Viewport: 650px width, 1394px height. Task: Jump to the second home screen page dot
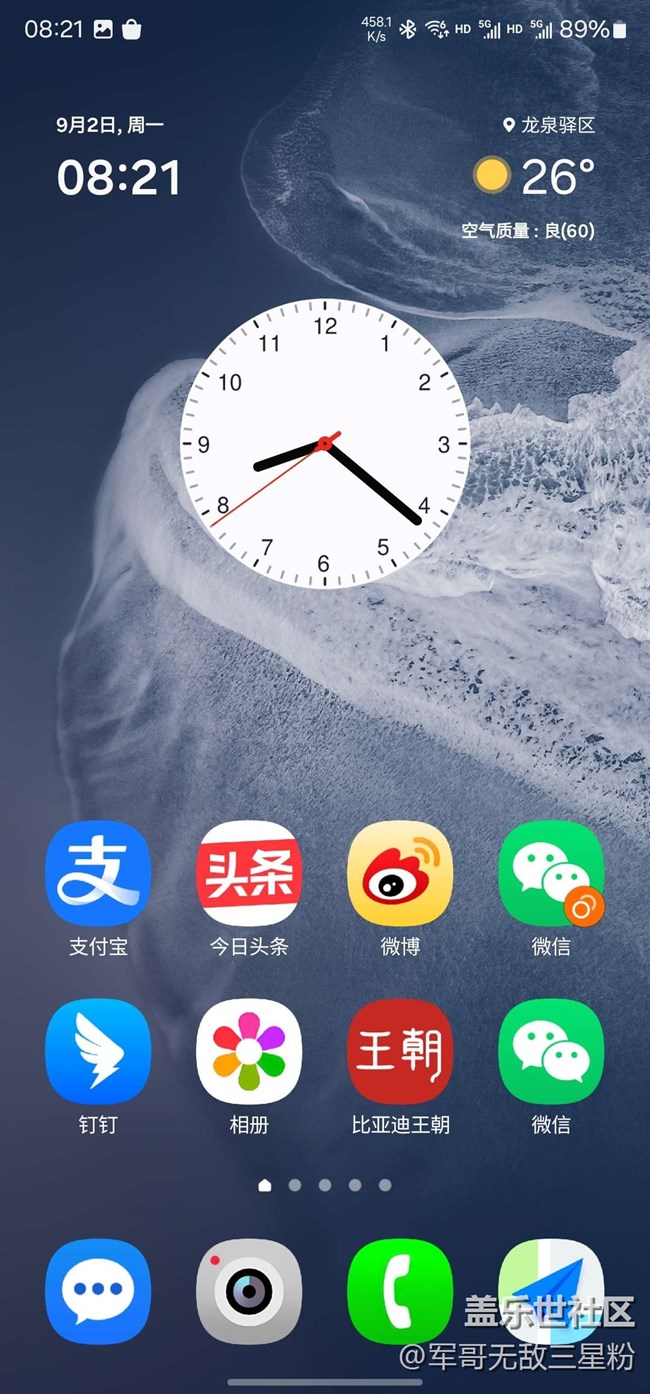tap(295, 1185)
